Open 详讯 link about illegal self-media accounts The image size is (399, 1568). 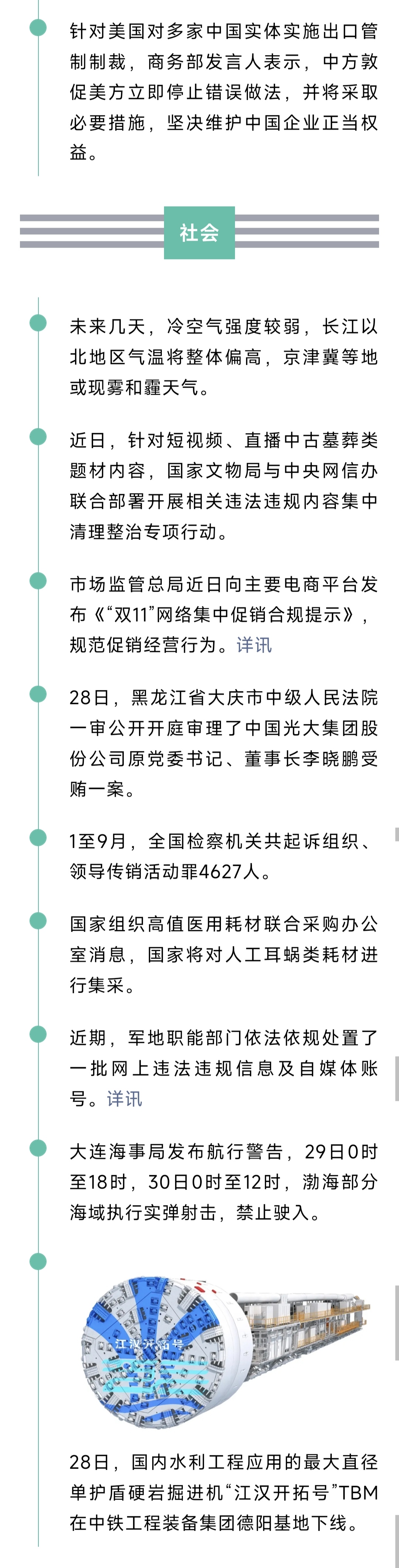pos(124,1099)
